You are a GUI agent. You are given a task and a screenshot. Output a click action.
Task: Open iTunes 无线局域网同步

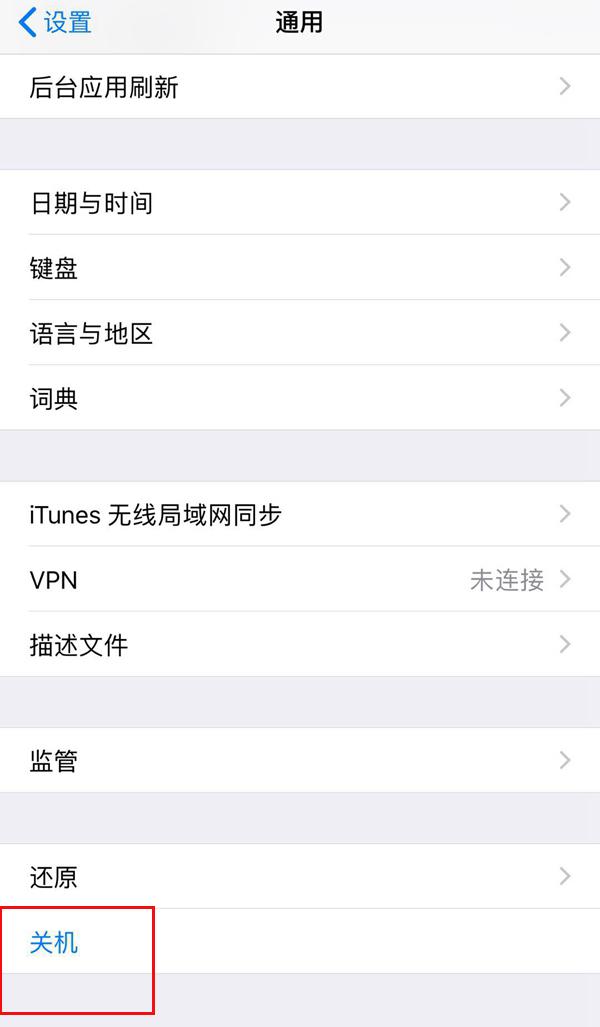pyautogui.click(x=300, y=514)
